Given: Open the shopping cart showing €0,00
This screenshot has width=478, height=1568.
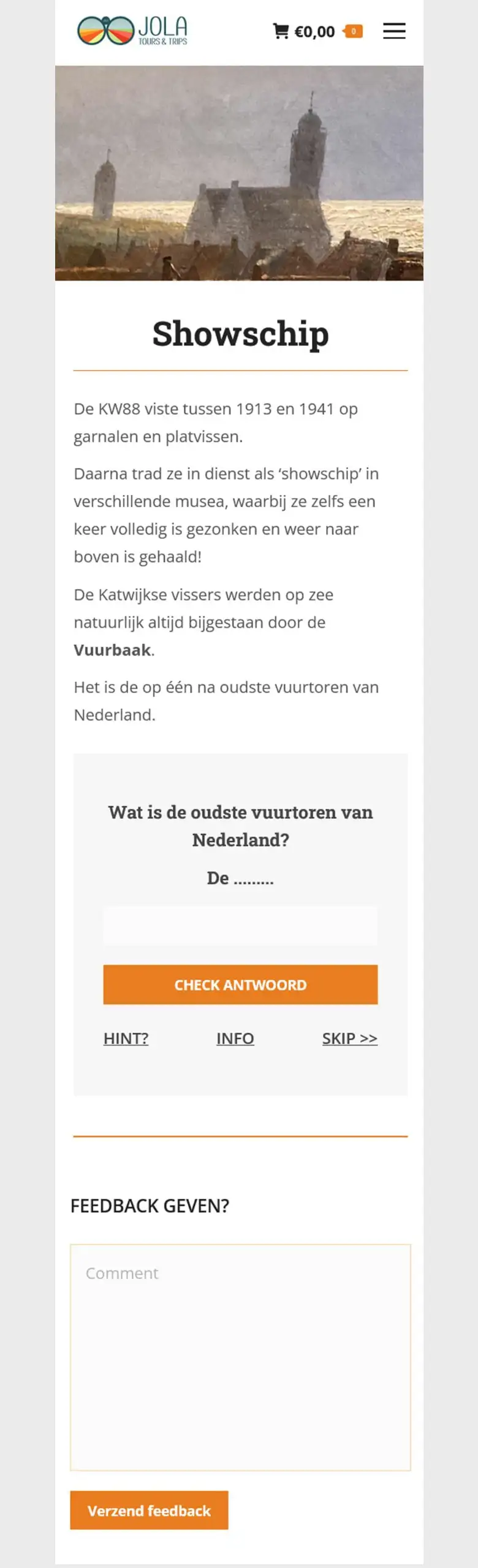Looking at the screenshot, I should [x=317, y=31].
